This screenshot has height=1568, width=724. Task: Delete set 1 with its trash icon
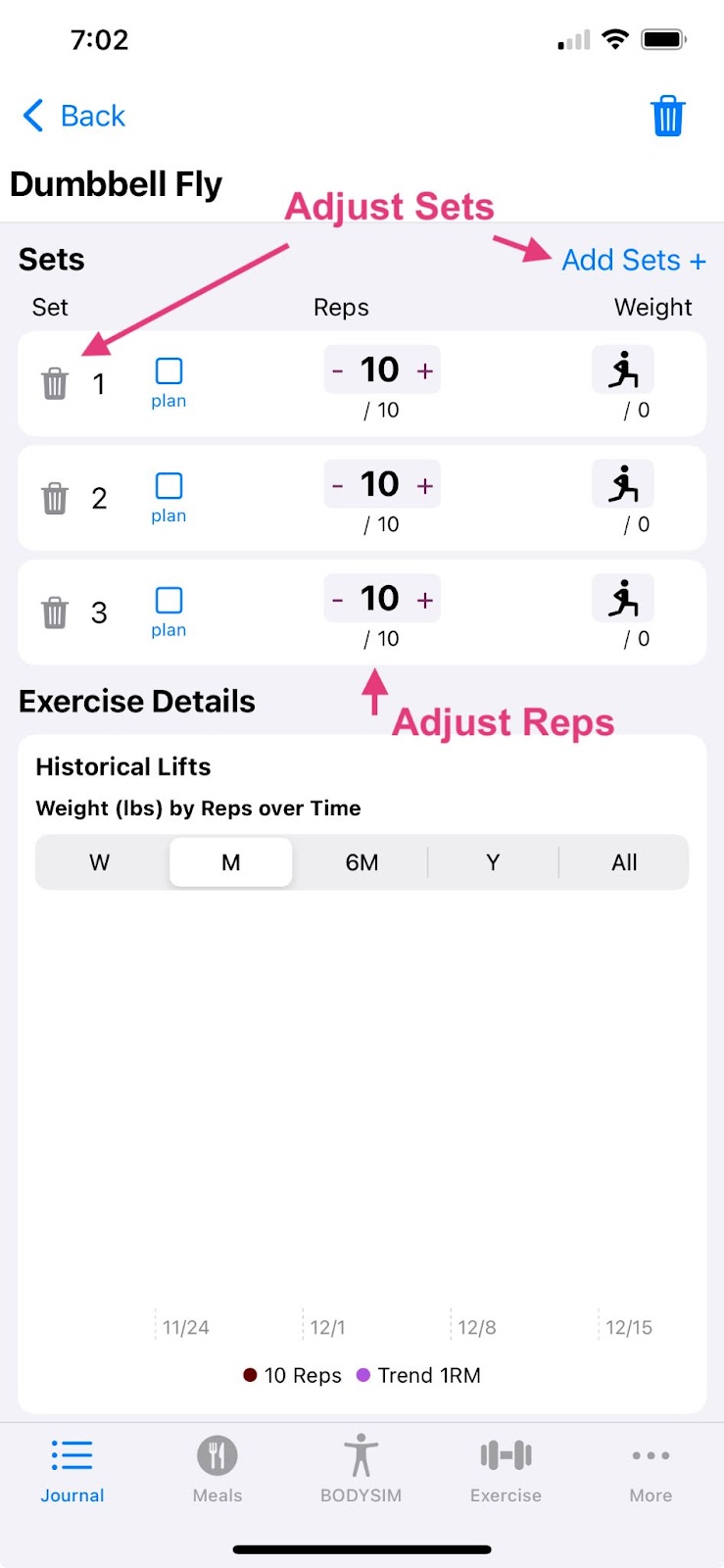(x=55, y=383)
